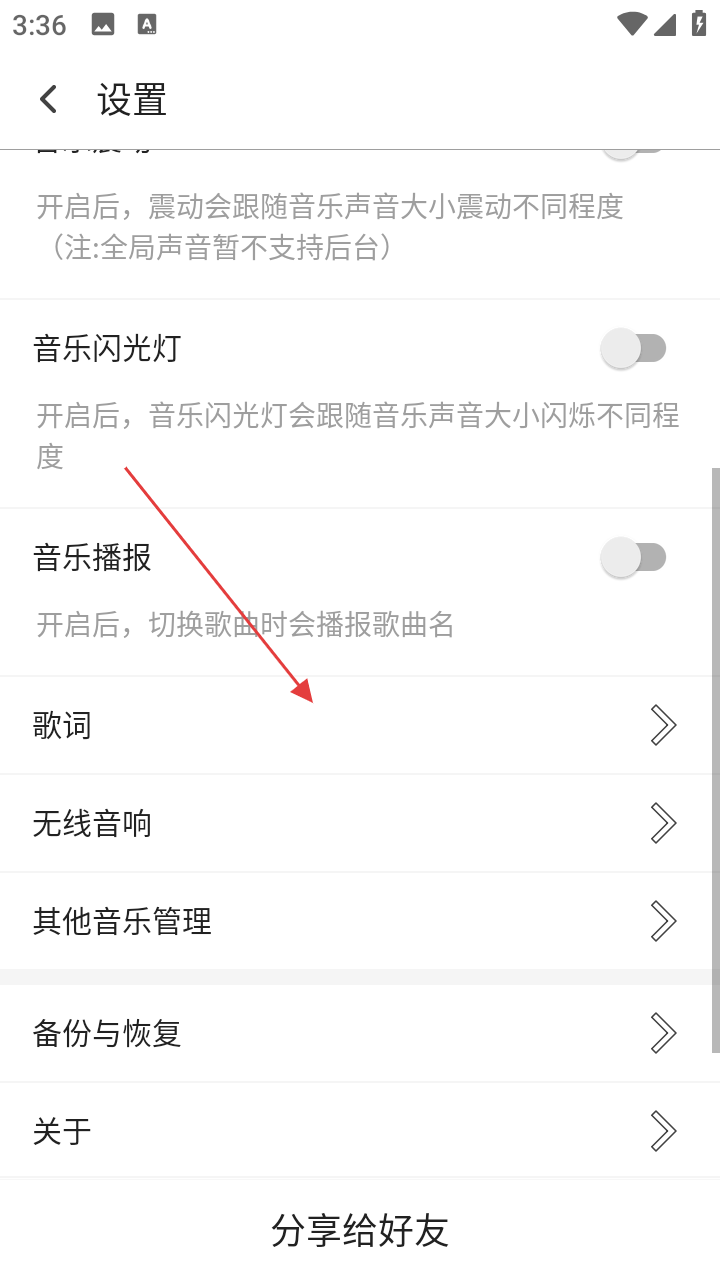Image resolution: width=720 pixels, height=1280 pixels.
Task: Turn on the 音乐播报 switch
Action: (x=633, y=557)
